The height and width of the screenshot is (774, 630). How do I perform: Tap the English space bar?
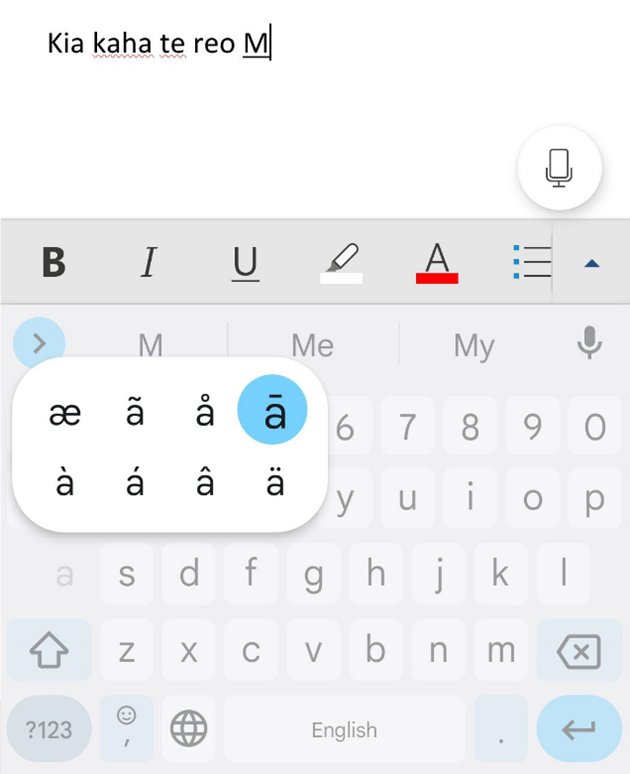click(x=344, y=729)
